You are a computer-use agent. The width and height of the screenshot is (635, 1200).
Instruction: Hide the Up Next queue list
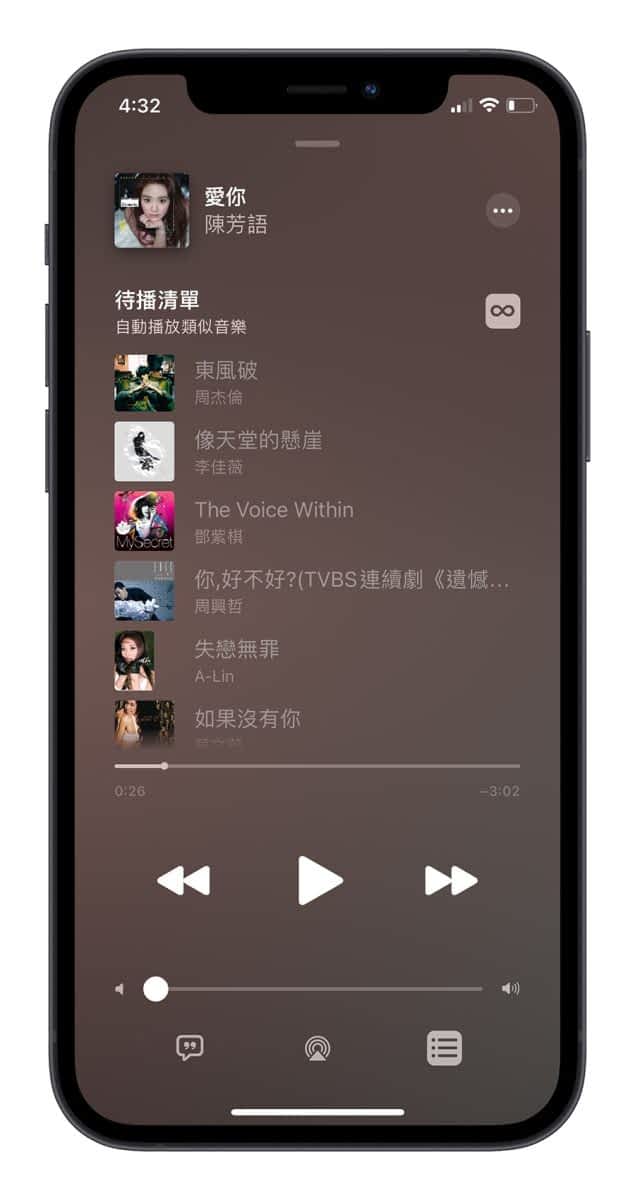tap(444, 1048)
